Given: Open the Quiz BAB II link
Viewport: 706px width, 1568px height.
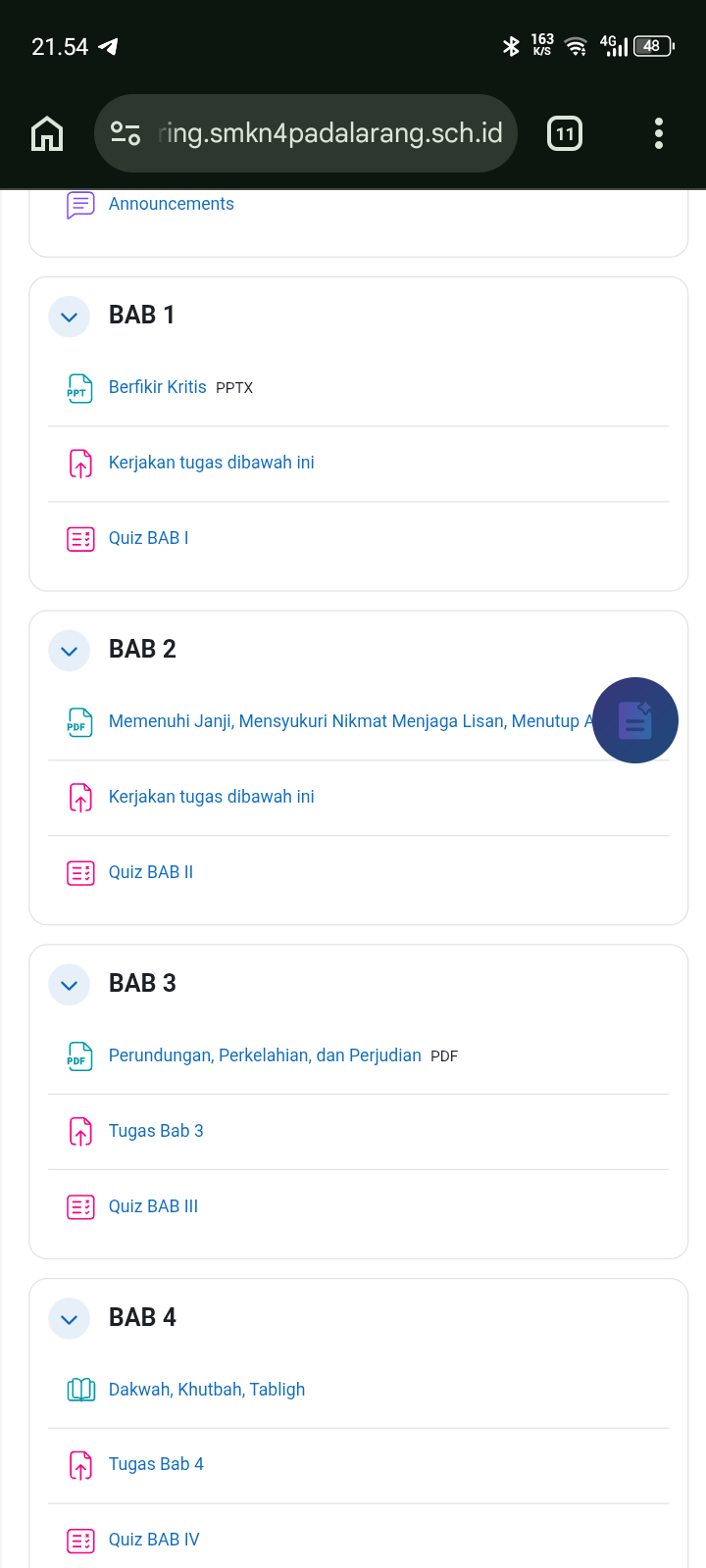Looking at the screenshot, I should click(151, 872).
